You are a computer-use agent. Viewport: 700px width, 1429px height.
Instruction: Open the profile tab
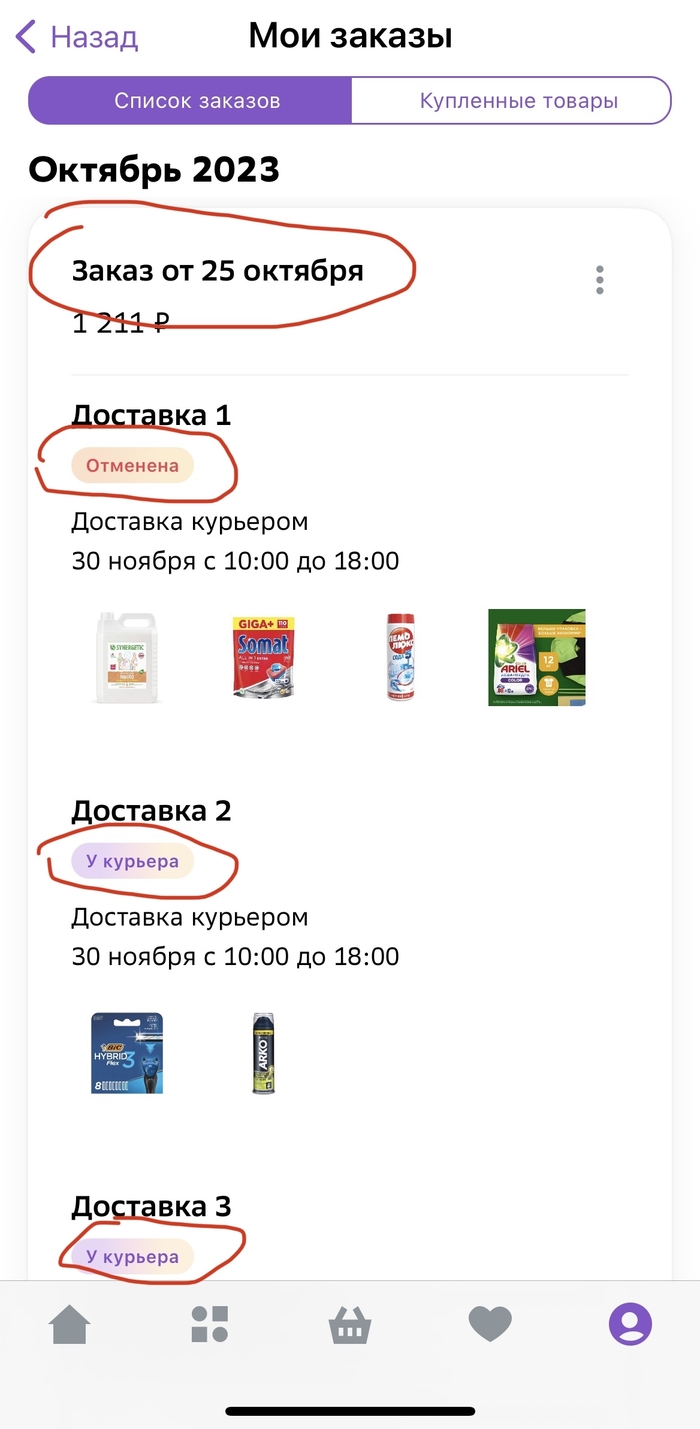tap(630, 1325)
